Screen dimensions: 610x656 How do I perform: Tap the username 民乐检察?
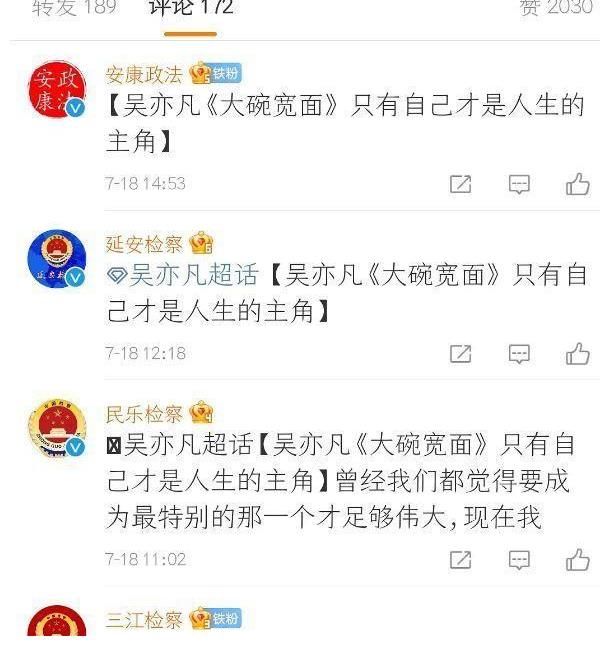coord(144,414)
